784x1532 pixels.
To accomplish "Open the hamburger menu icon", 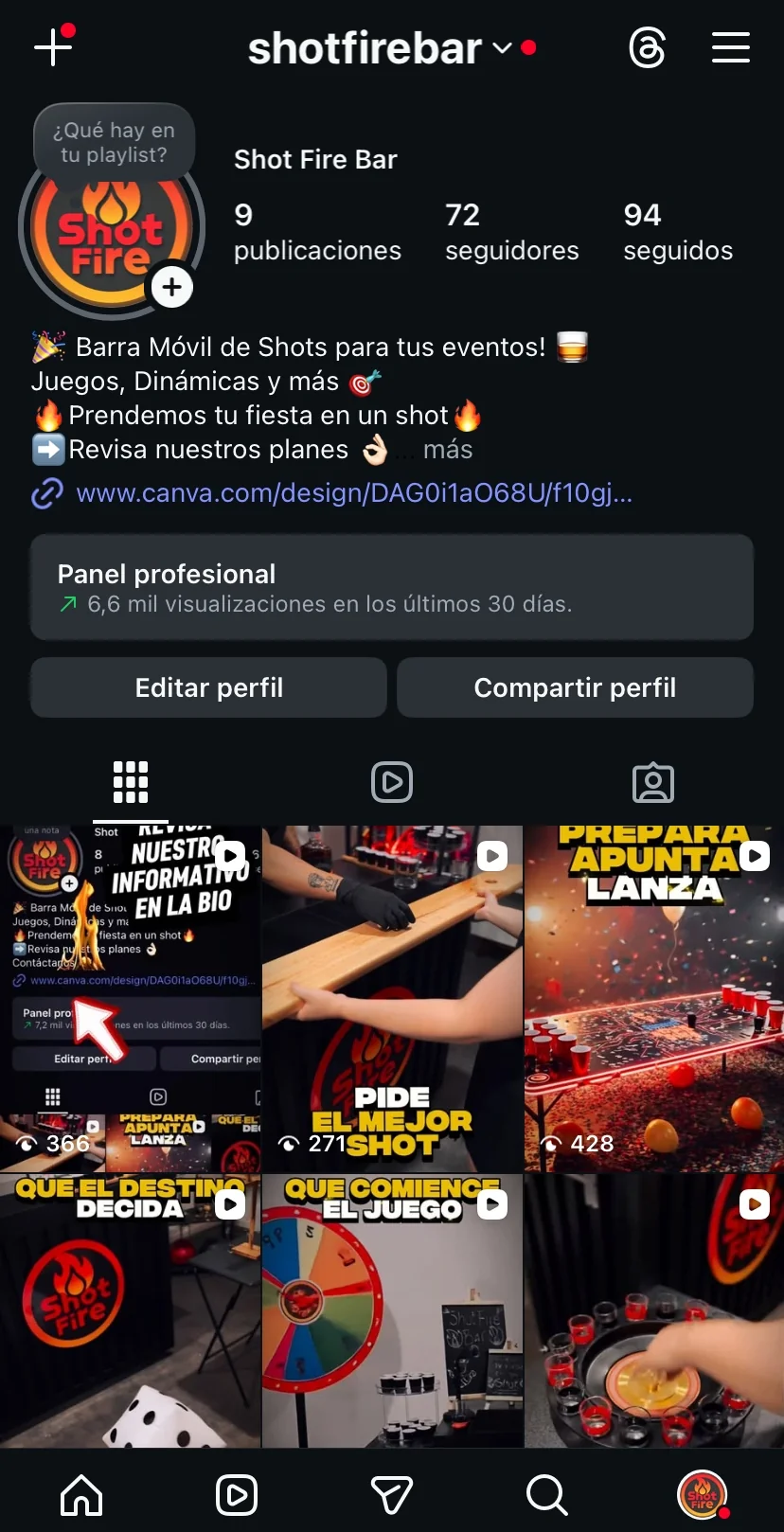I will [x=730, y=47].
